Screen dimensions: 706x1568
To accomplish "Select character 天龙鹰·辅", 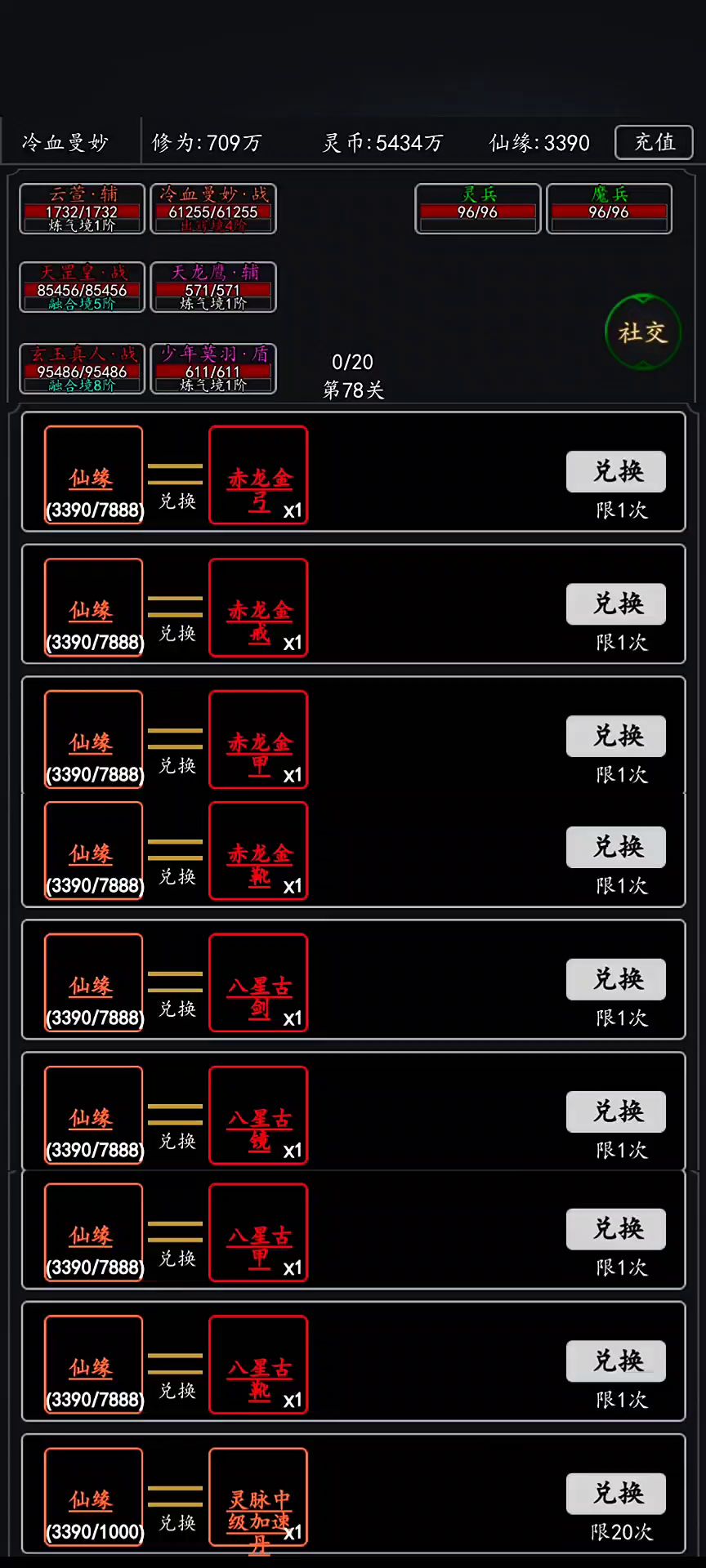I will 213,287.
